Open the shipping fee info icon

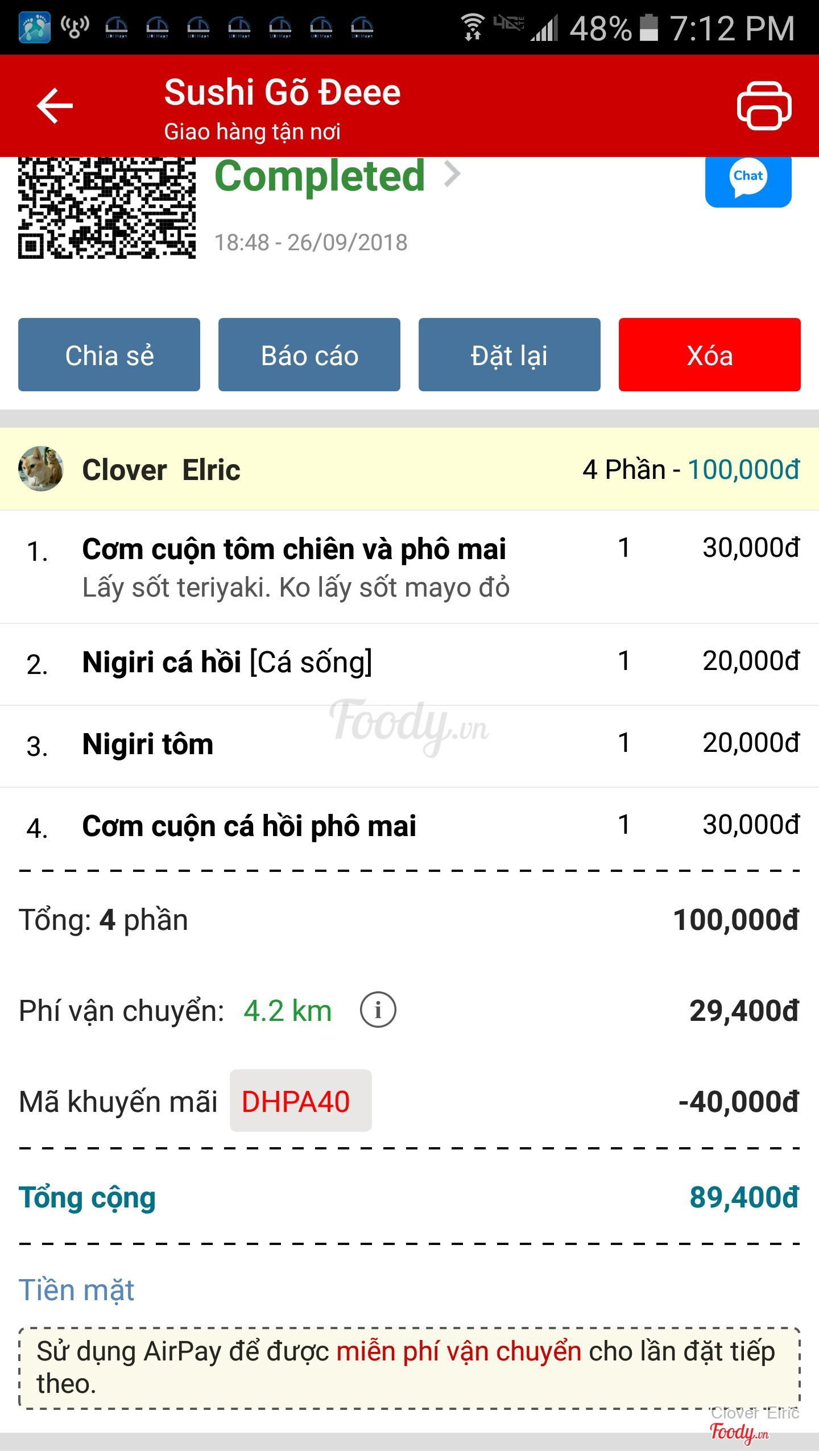click(378, 1010)
